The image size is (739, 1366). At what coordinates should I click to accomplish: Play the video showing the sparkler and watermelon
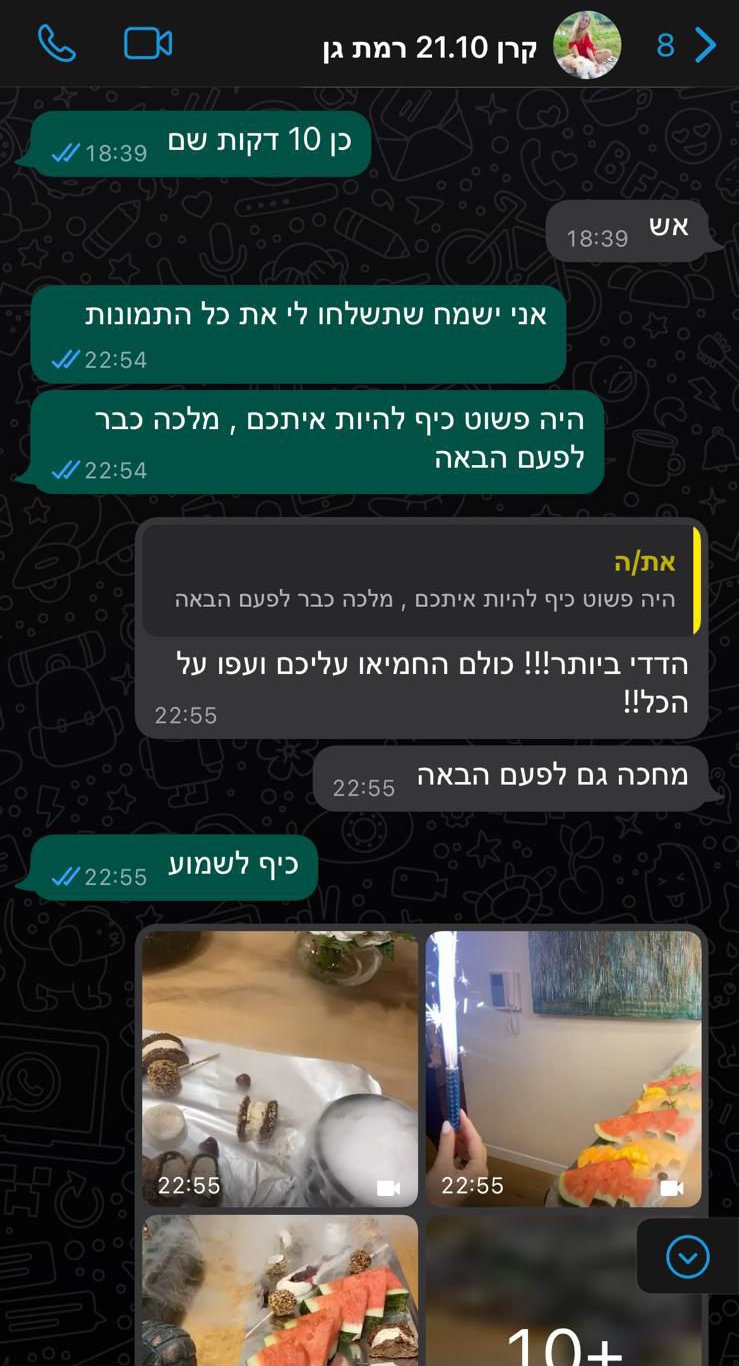pos(564,1069)
